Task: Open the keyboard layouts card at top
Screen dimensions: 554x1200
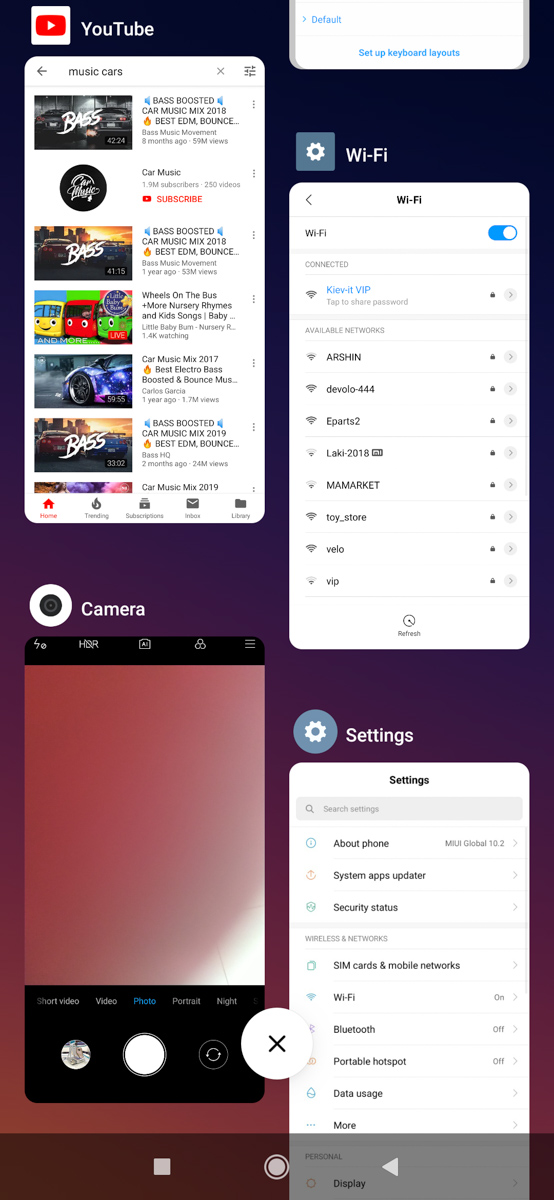Action: click(409, 34)
